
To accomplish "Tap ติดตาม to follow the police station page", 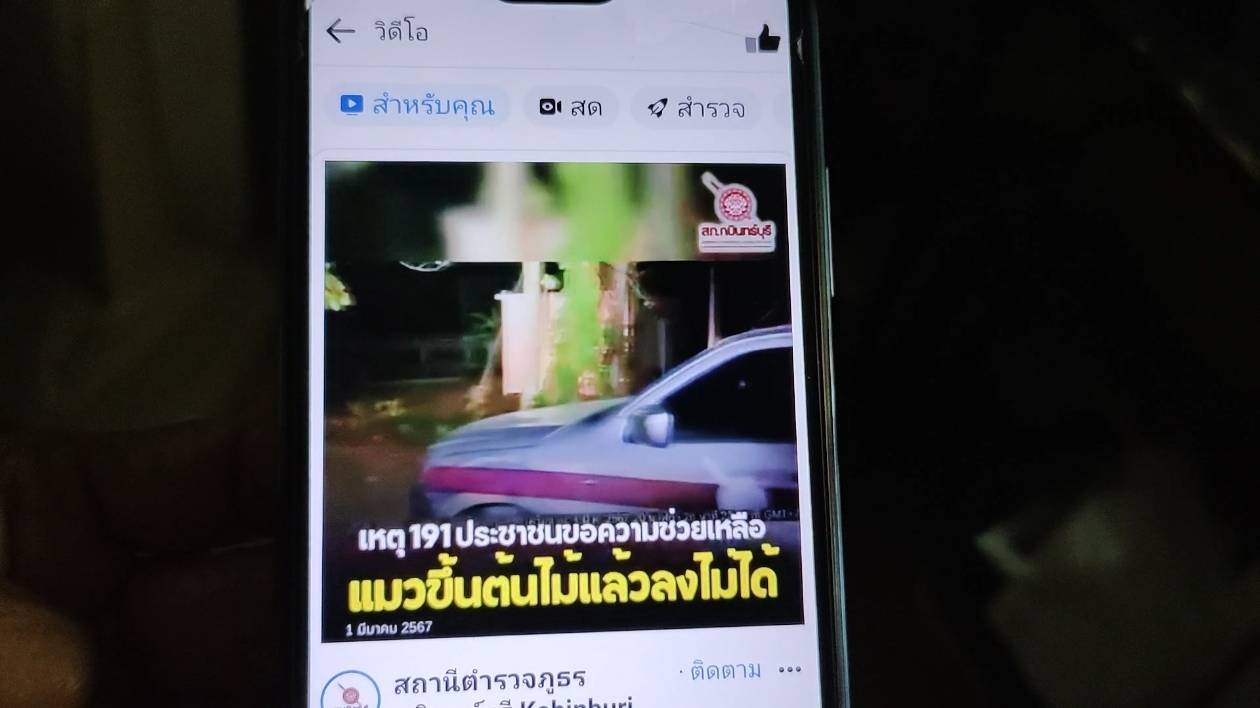I will click(724, 670).
